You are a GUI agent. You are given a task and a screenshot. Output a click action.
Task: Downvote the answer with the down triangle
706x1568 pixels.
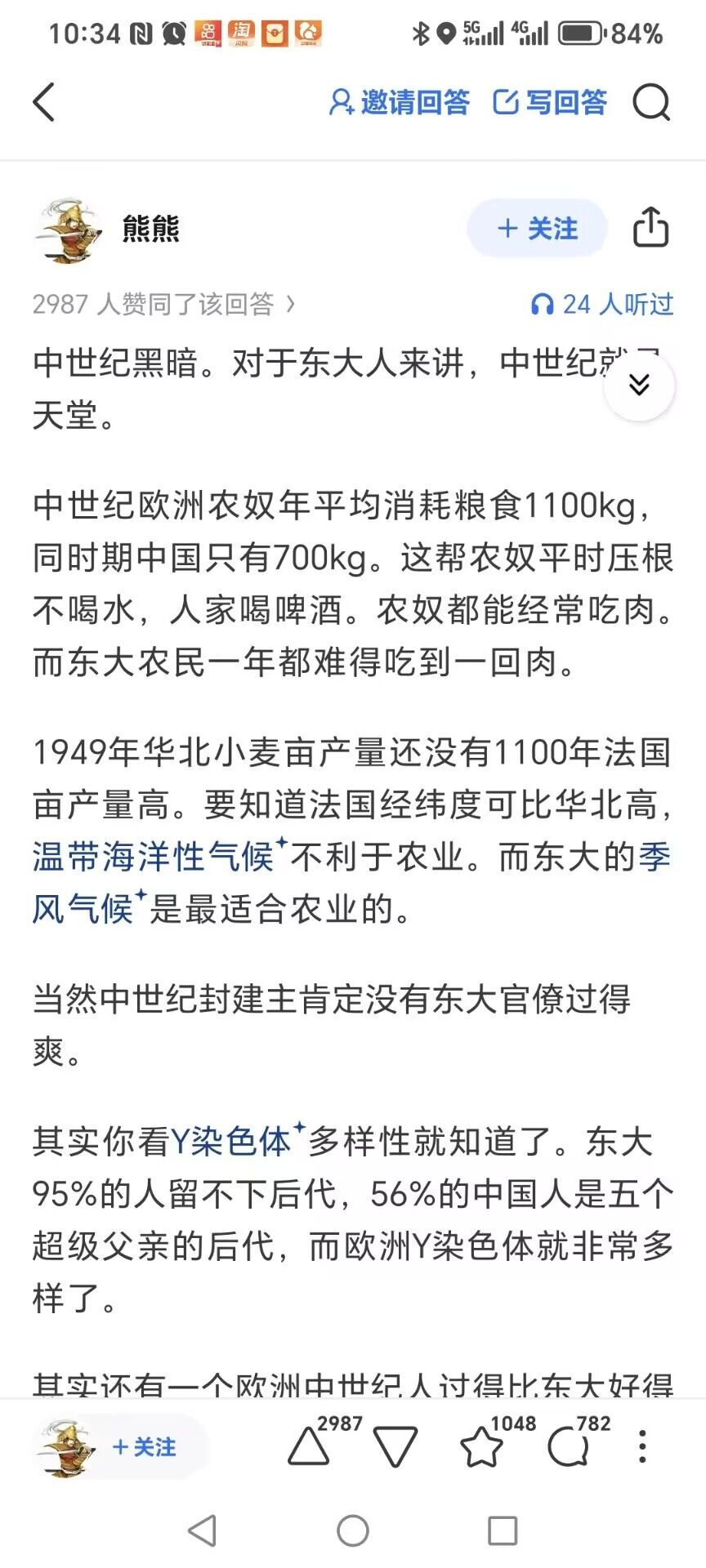395,1446
